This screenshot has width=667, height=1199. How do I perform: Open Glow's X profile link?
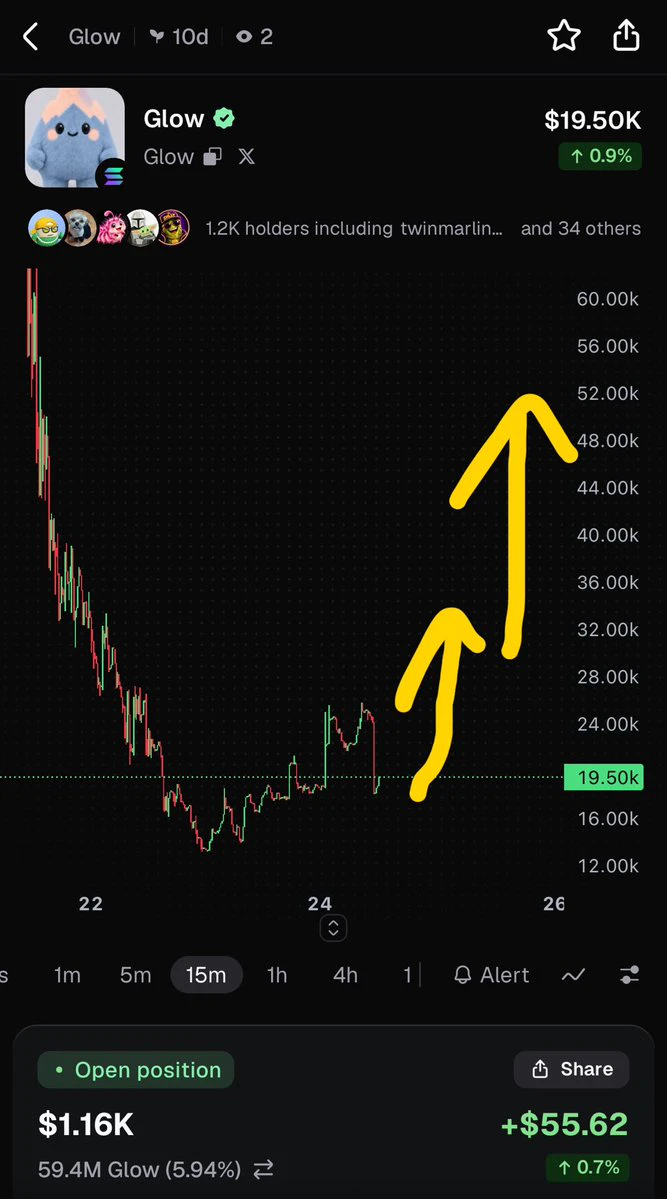(x=246, y=157)
